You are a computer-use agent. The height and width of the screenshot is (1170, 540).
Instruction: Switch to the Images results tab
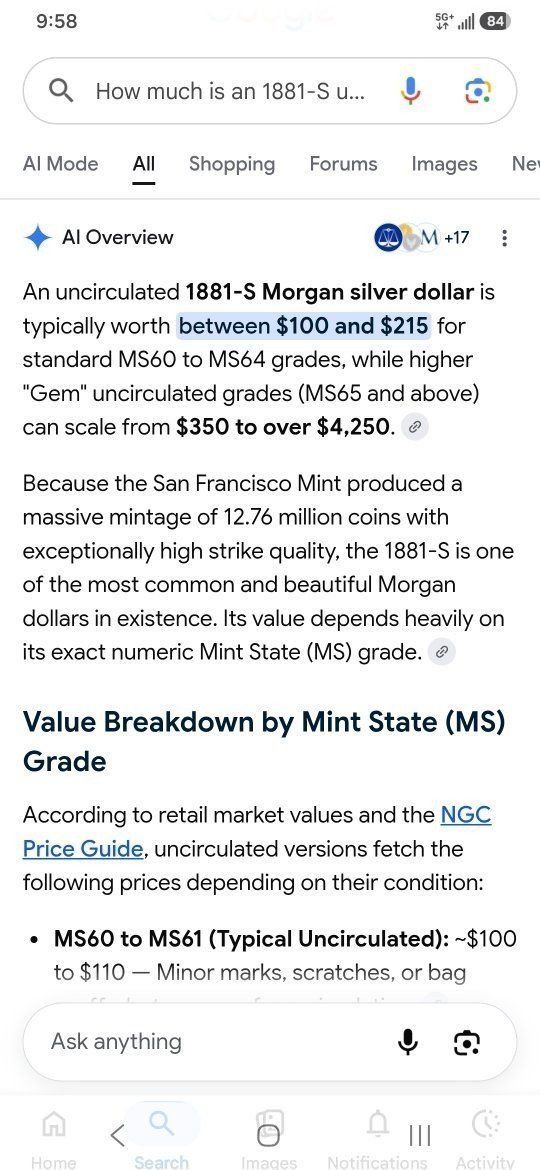point(445,163)
